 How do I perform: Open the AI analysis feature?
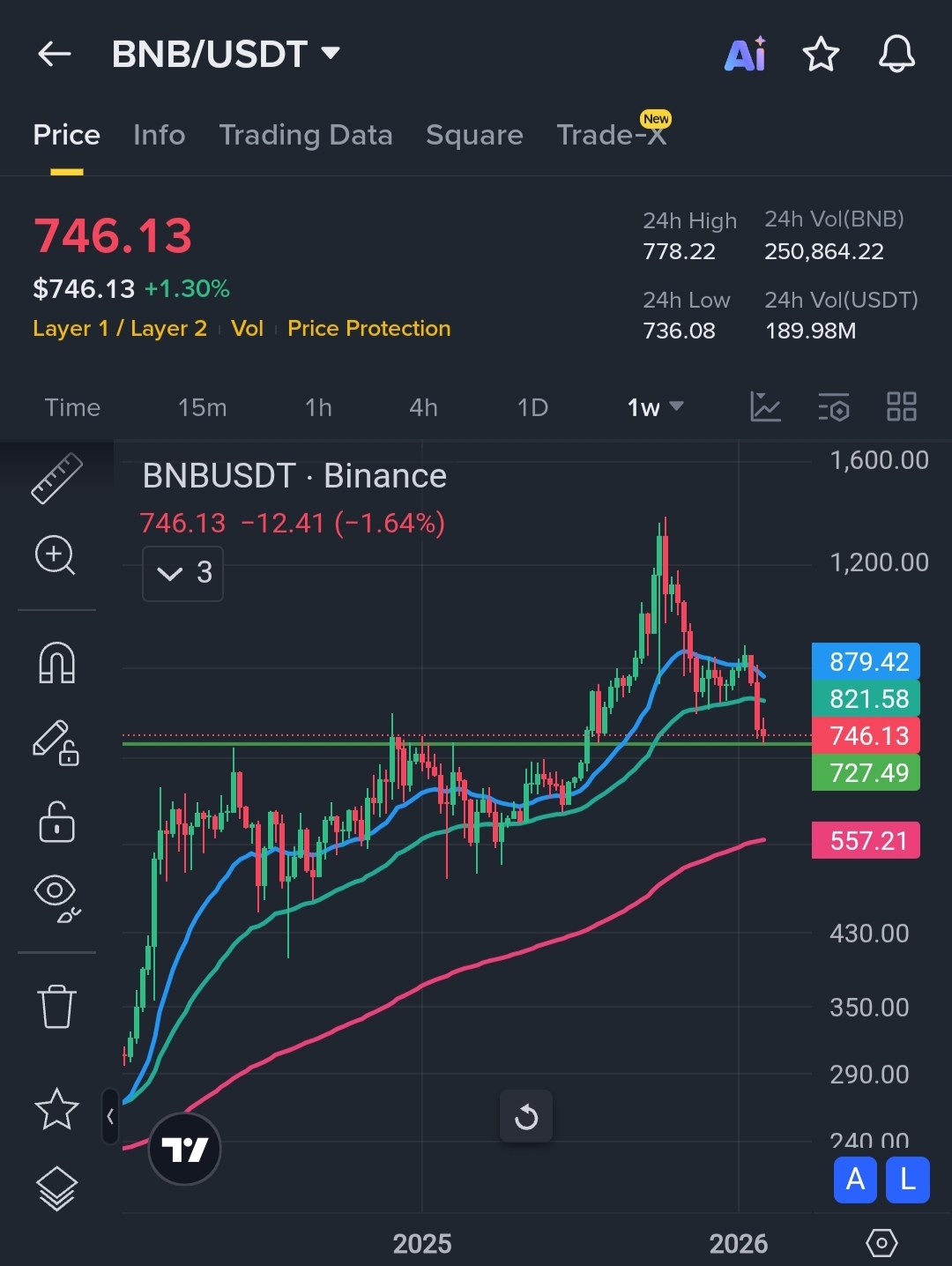pyautogui.click(x=745, y=55)
